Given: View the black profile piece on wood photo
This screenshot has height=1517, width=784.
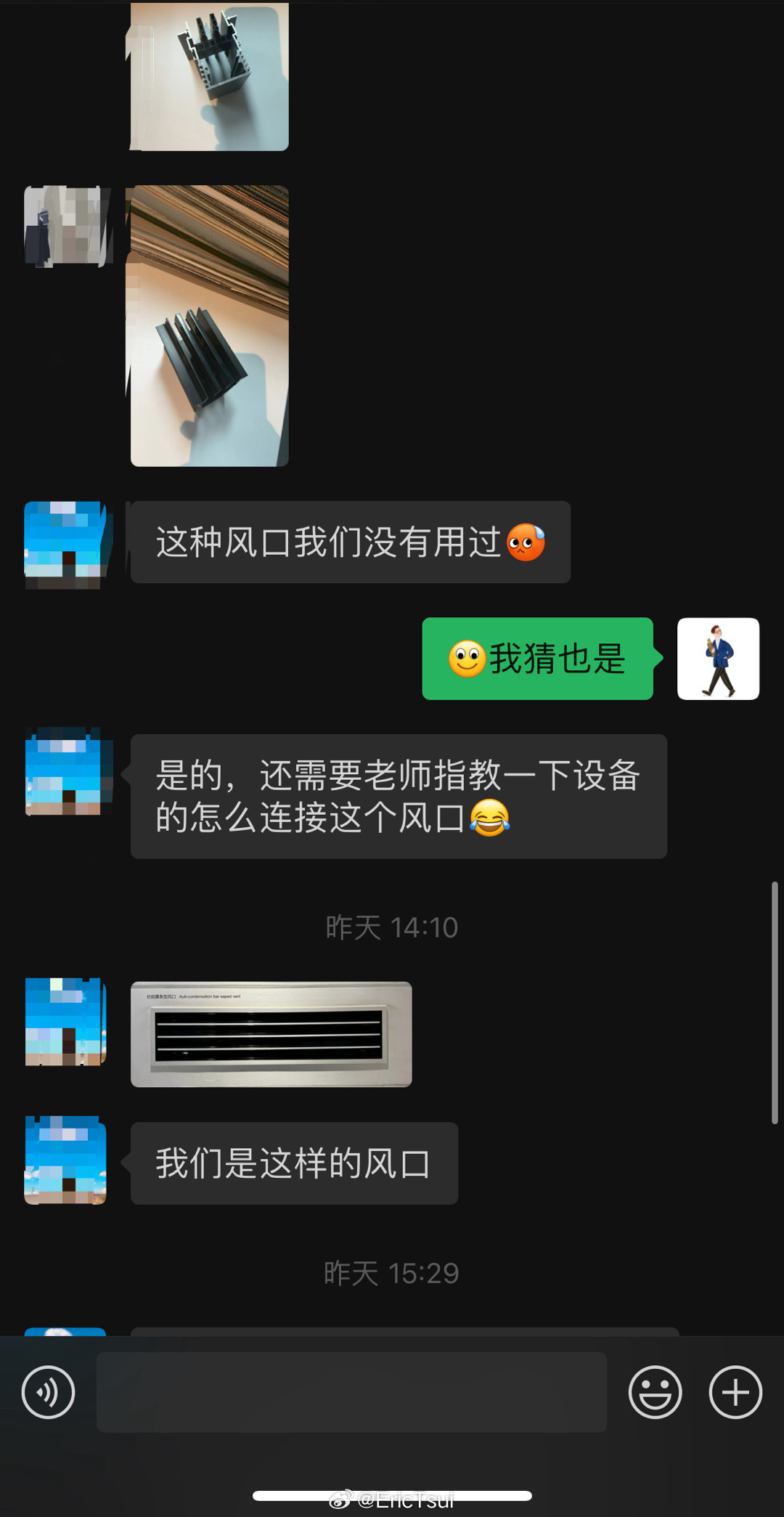Looking at the screenshot, I should [x=209, y=326].
